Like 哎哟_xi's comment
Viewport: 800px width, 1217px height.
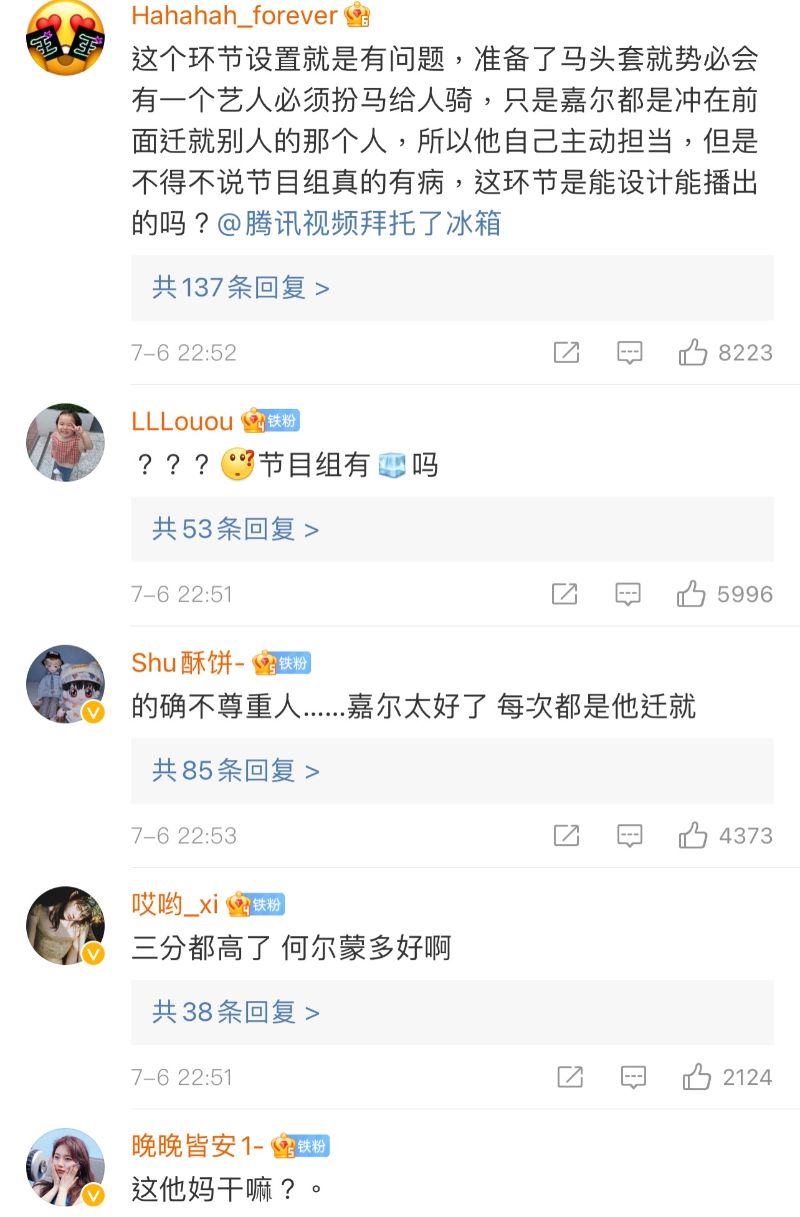coord(696,1077)
